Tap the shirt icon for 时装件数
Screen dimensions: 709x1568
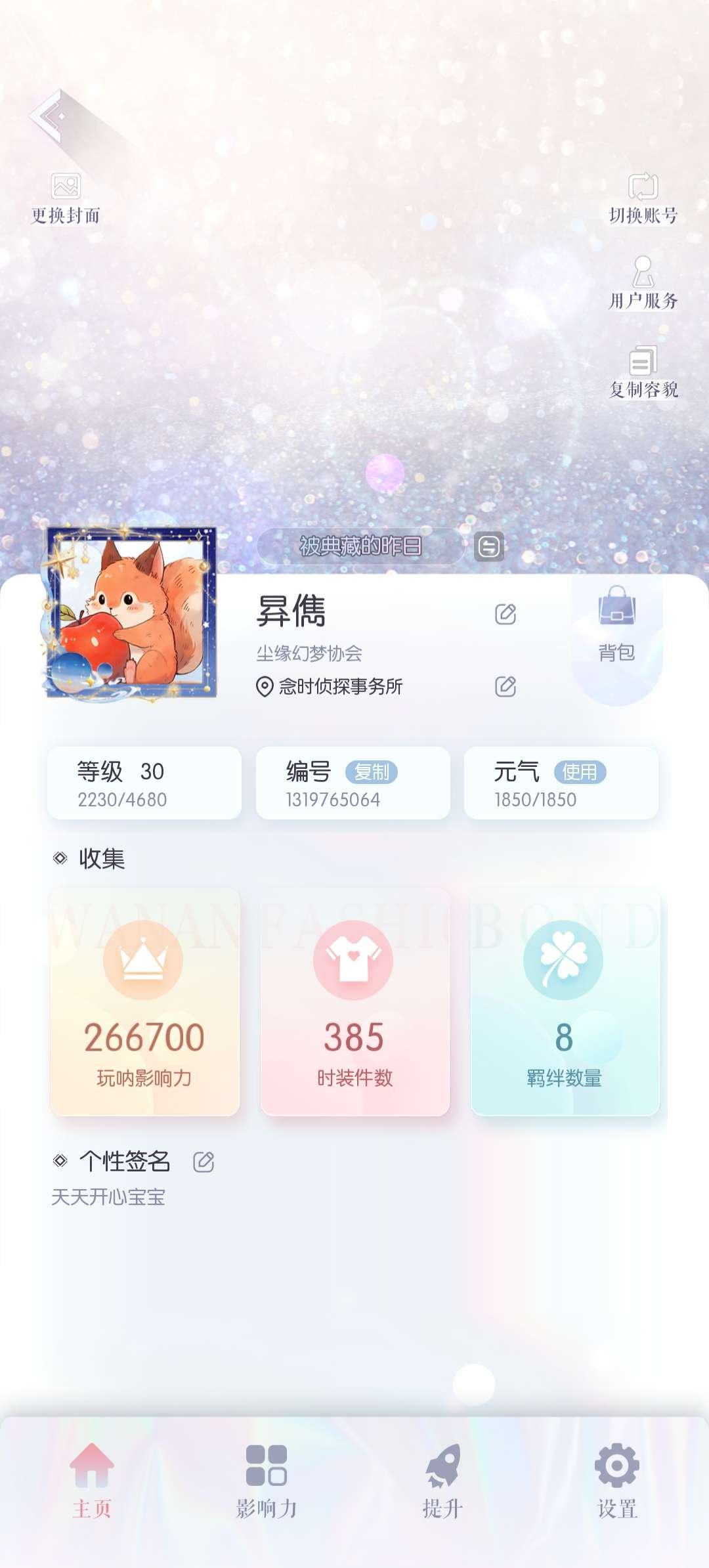point(353,959)
